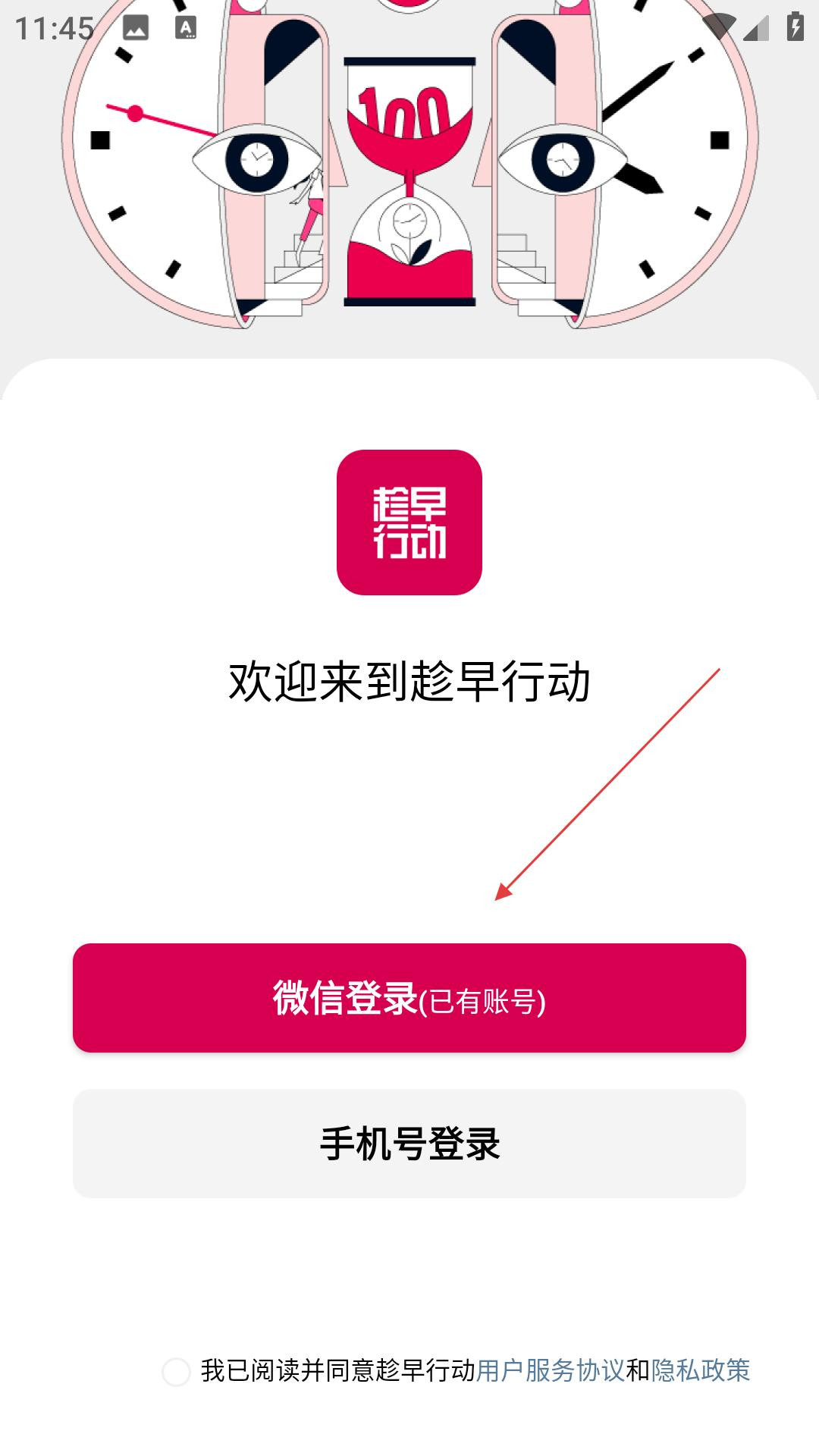This screenshot has height=1456, width=819.
Task: Choose phone number login (手机号登录)
Action: point(409,1144)
